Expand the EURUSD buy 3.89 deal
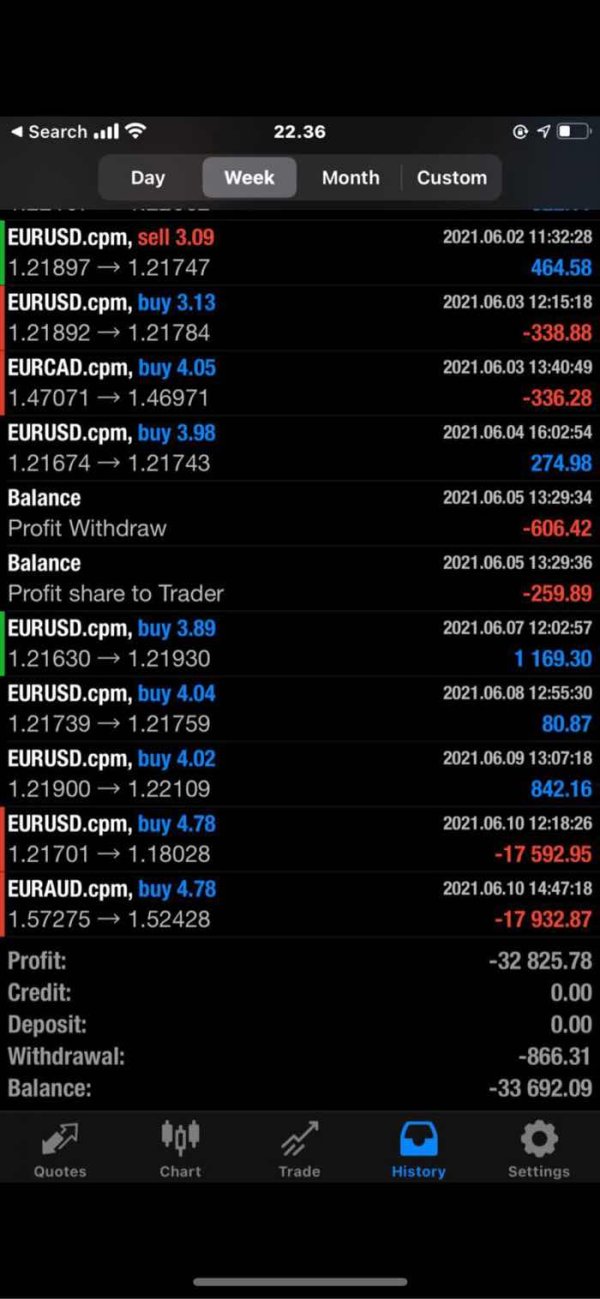600x1299 pixels. [300, 644]
